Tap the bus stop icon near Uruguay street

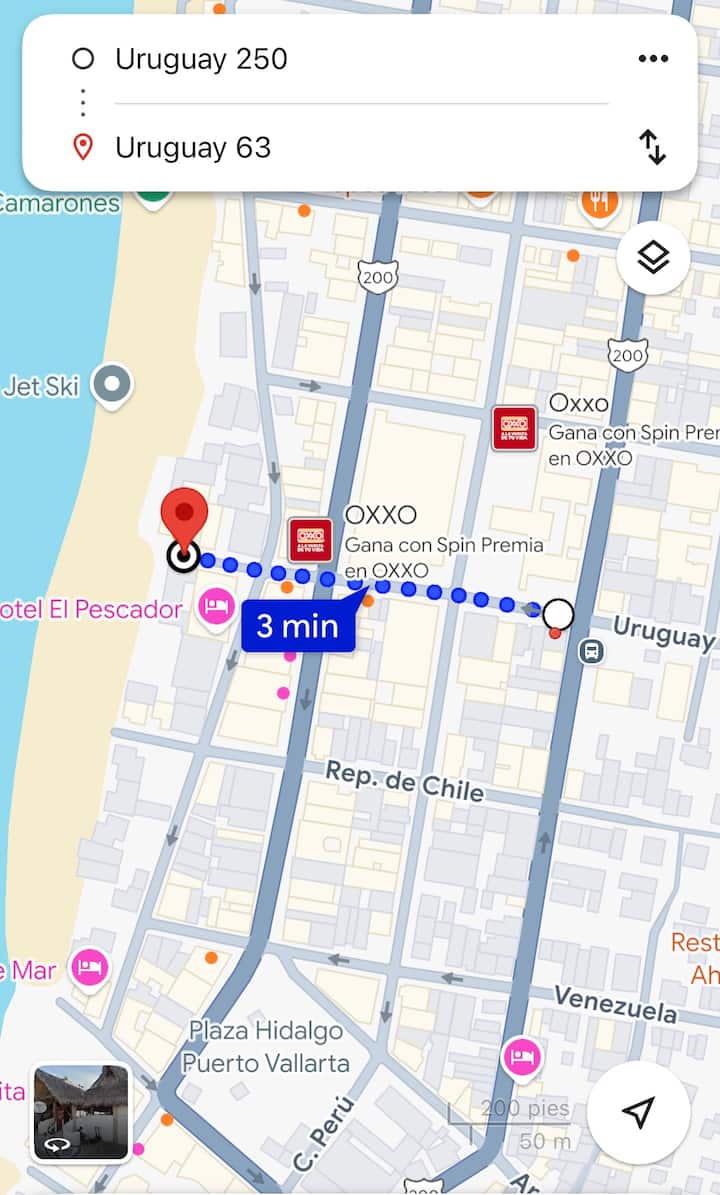592,652
